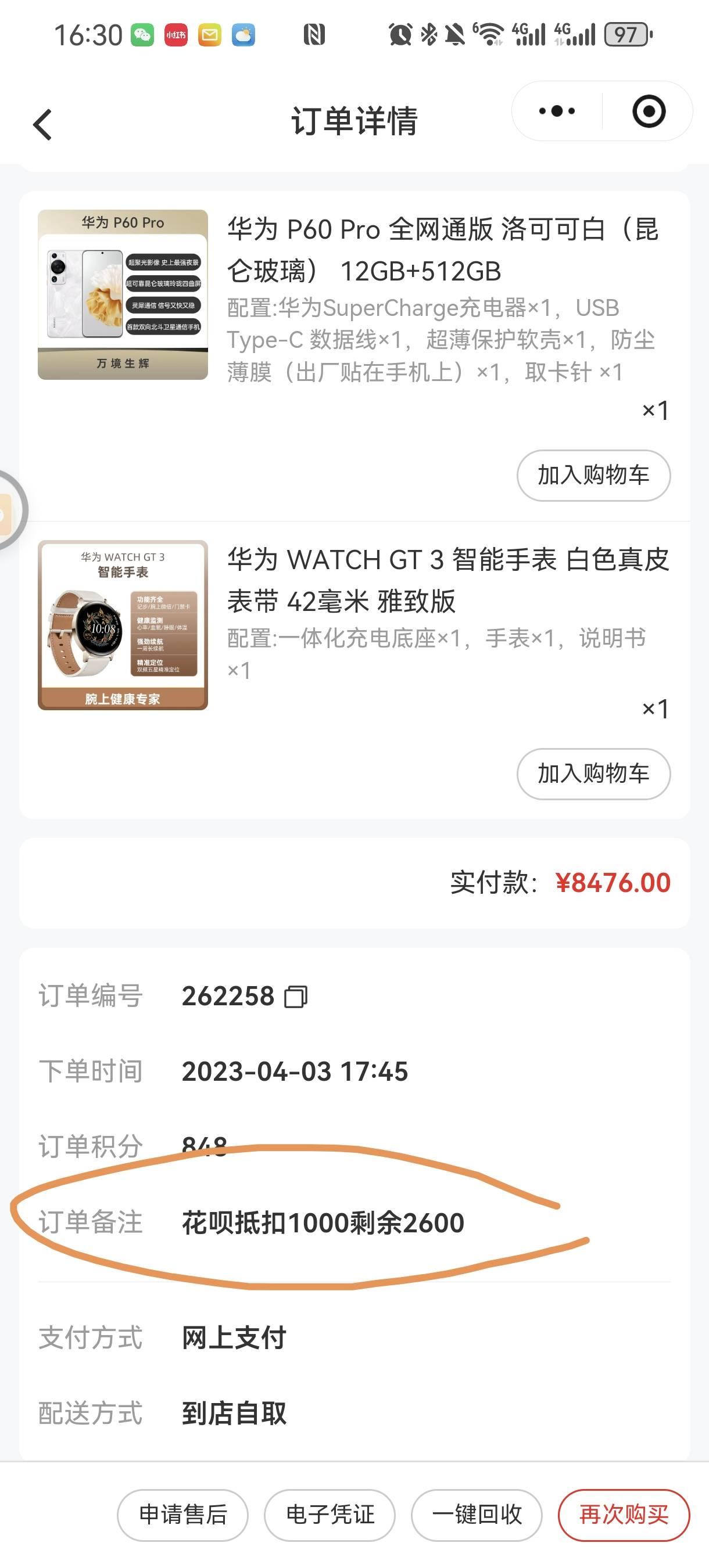709x1568 pixels.
Task: Open the mini program three-dot menu
Action: click(x=557, y=112)
